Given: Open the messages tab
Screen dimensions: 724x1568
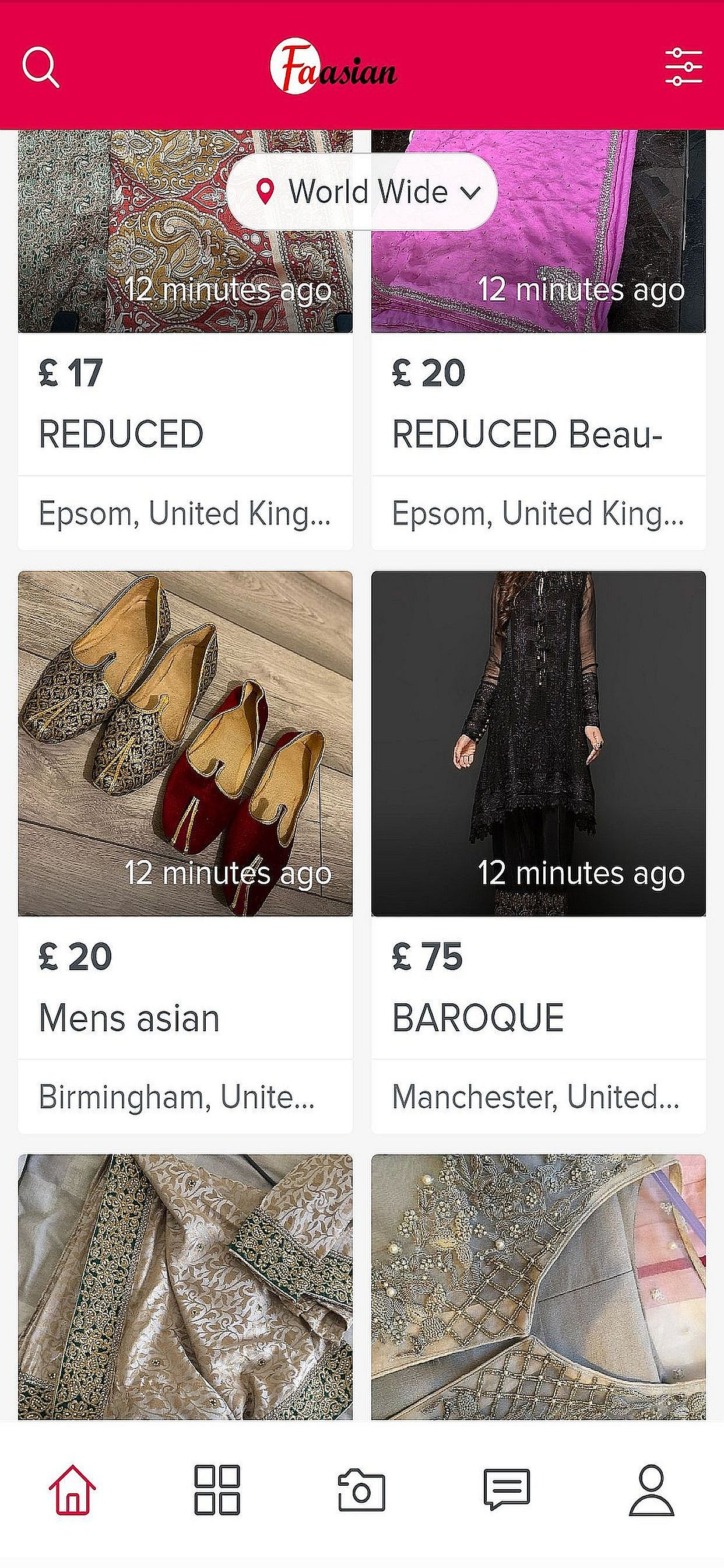Looking at the screenshot, I should tap(506, 1489).
